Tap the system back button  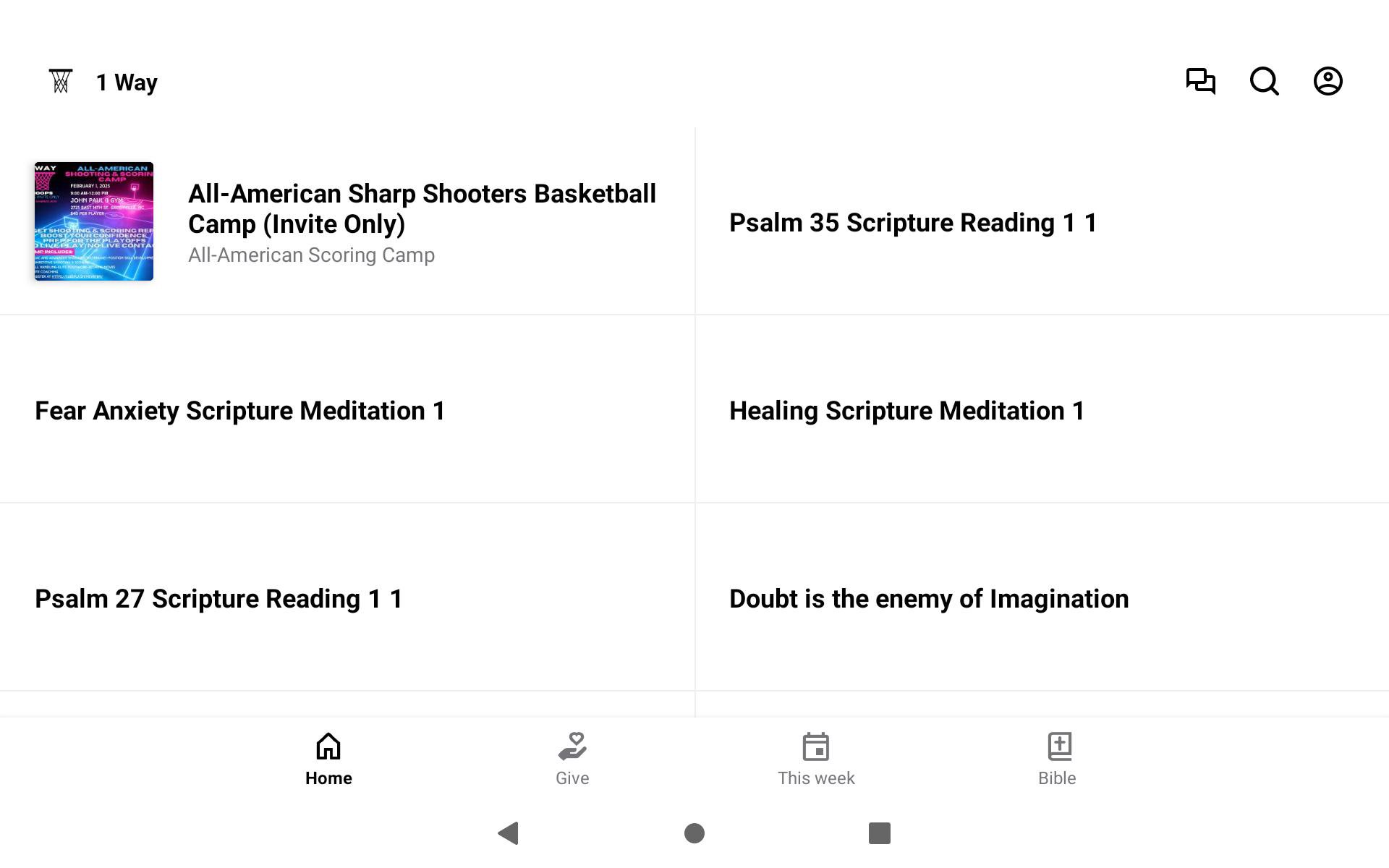509,833
